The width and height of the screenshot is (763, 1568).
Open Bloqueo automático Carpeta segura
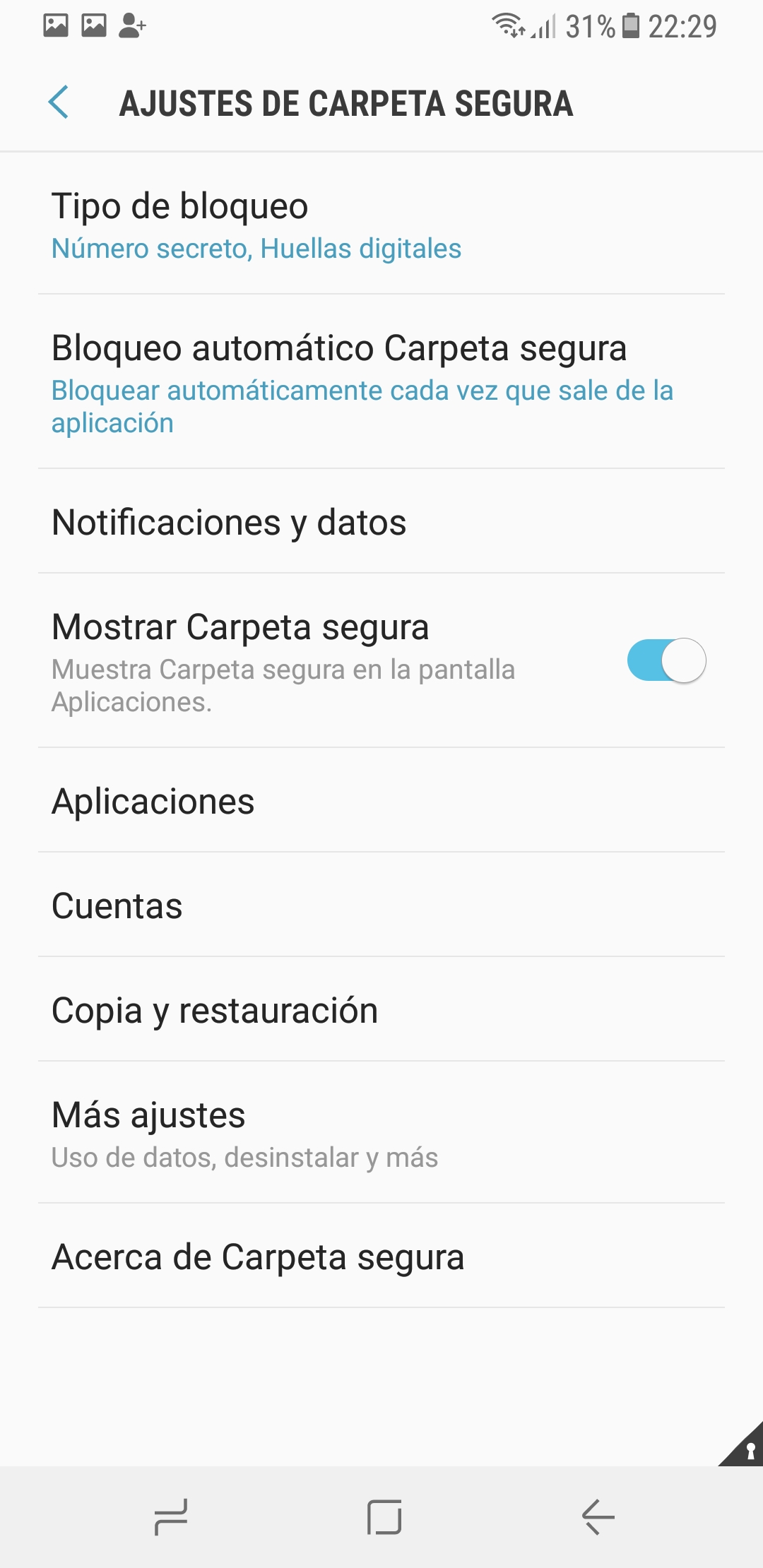(381, 381)
